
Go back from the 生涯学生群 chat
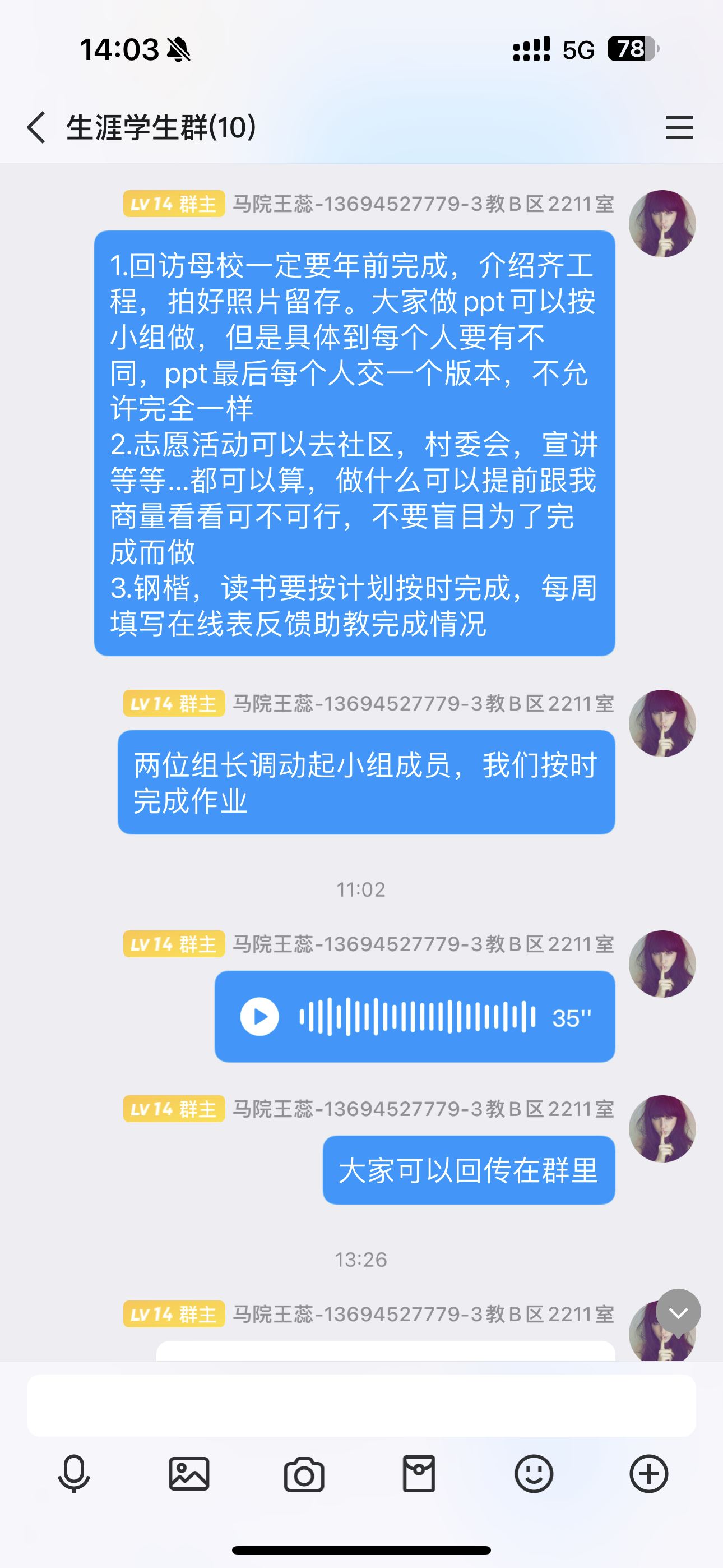pos(36,127)
